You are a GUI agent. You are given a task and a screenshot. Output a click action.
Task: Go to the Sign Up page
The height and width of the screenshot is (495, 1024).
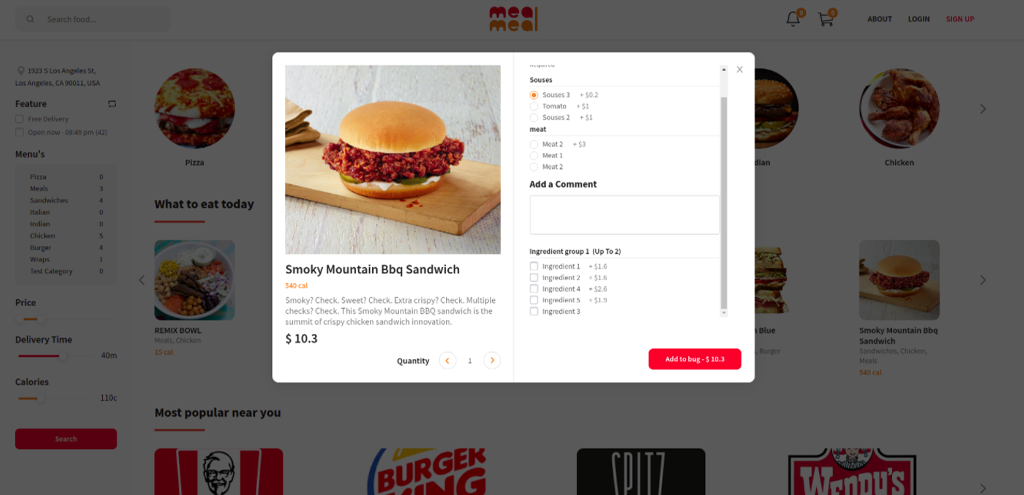(959, 19)
